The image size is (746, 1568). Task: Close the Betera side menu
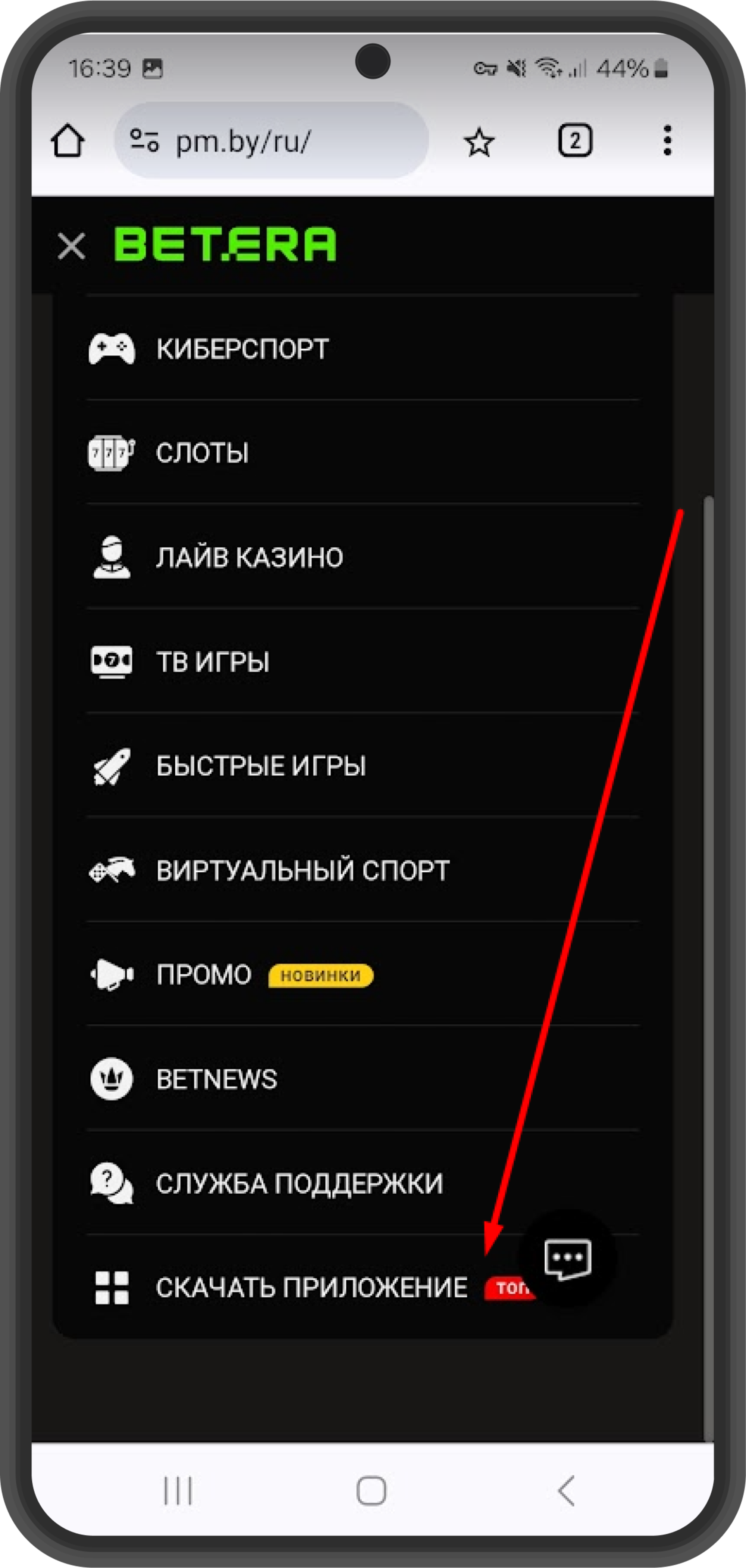(71, 246)
